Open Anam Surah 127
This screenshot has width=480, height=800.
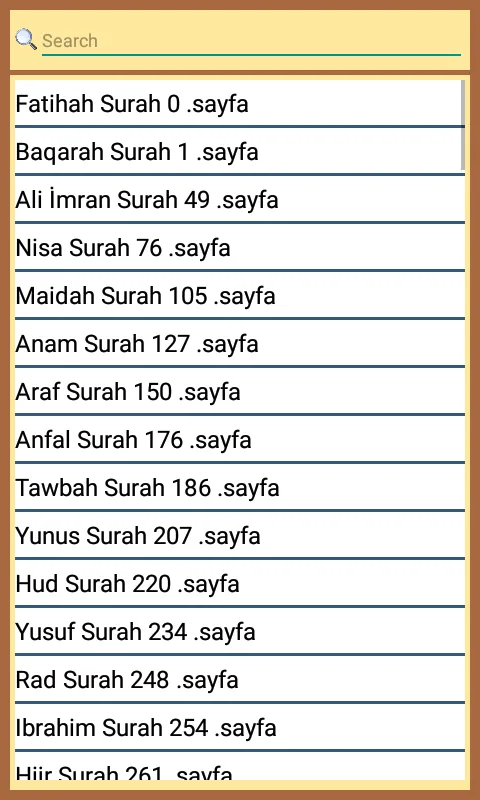240,343
